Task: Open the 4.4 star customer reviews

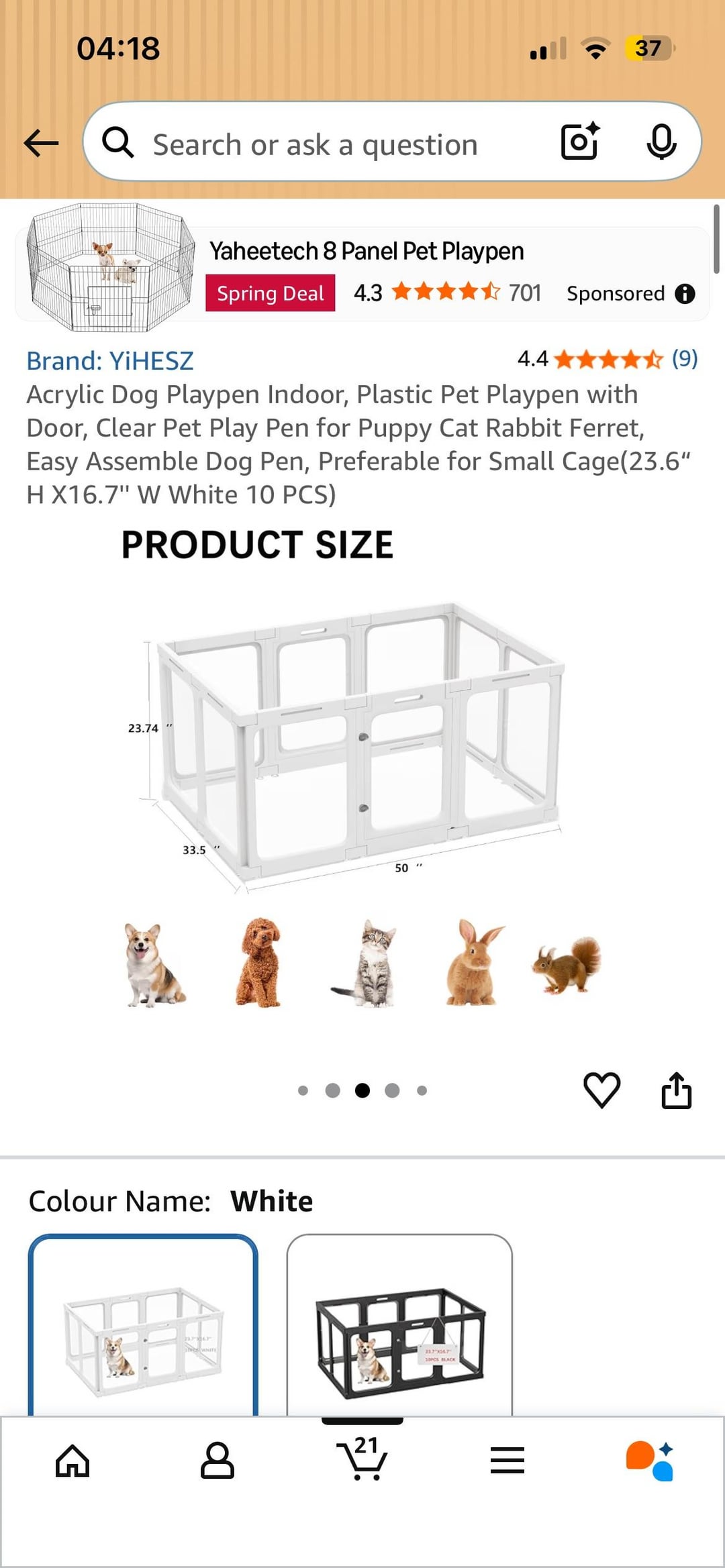Action: [608, 360]
